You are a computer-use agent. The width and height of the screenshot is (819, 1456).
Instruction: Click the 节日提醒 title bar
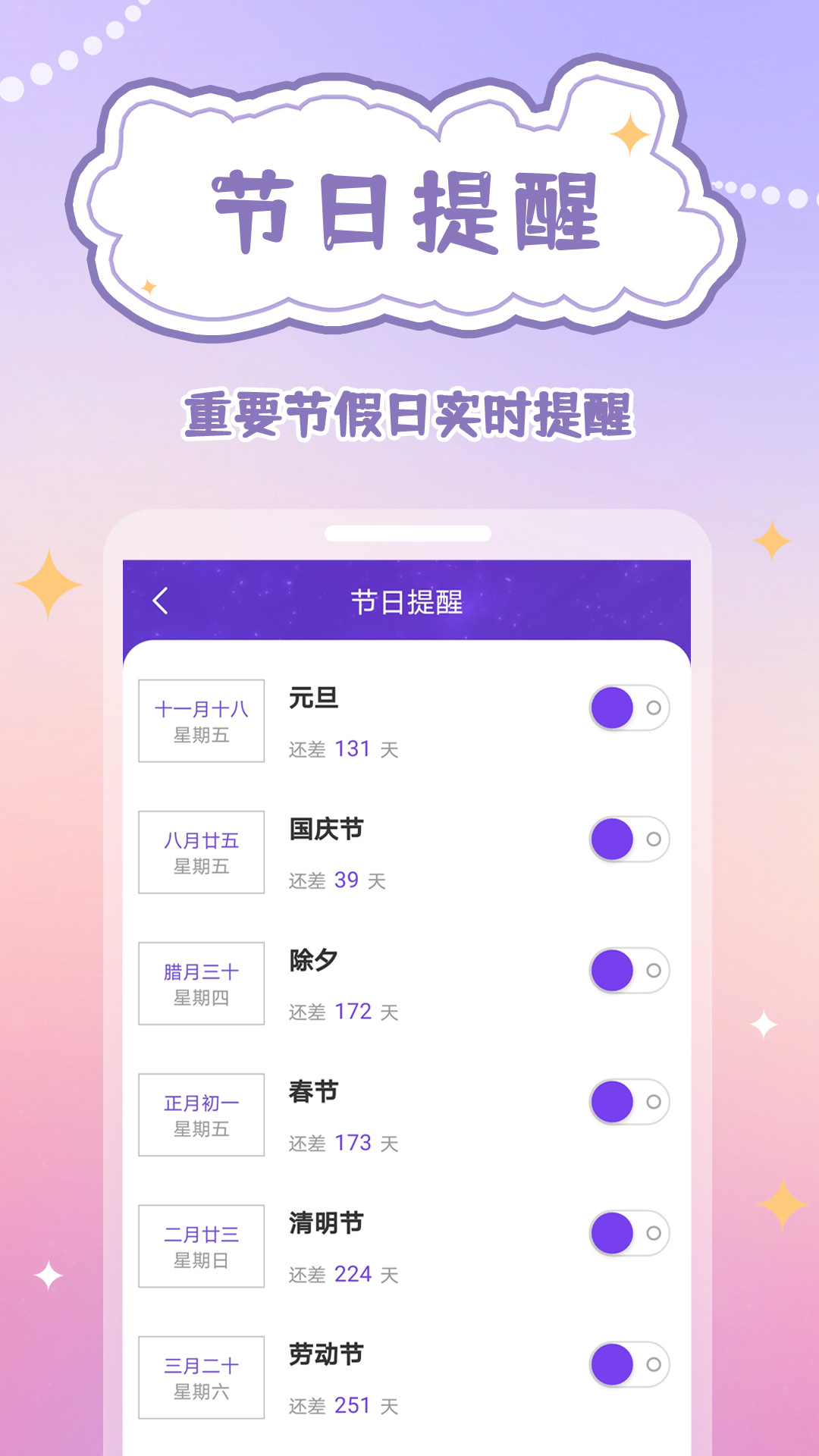409,600
